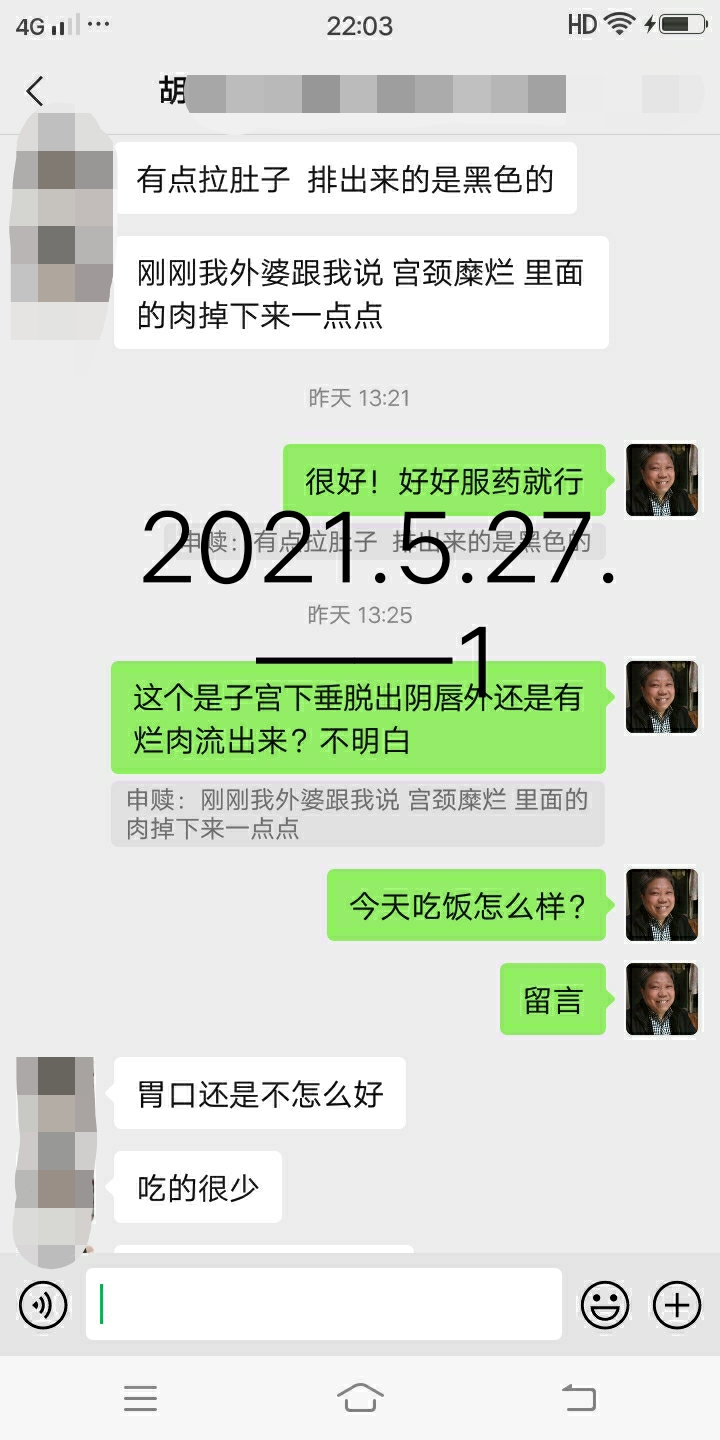Switch to voice message input
This screenshot has width=720, height=1440.
(43, 1304)
